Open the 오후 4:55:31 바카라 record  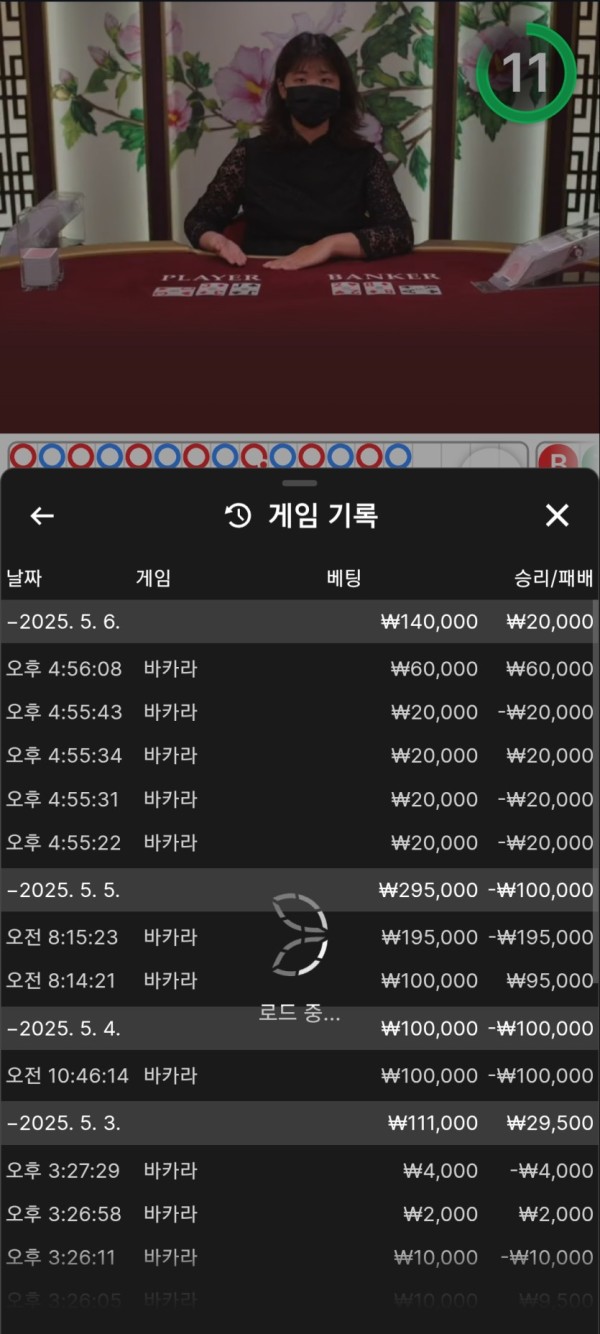tap(300, 799)
